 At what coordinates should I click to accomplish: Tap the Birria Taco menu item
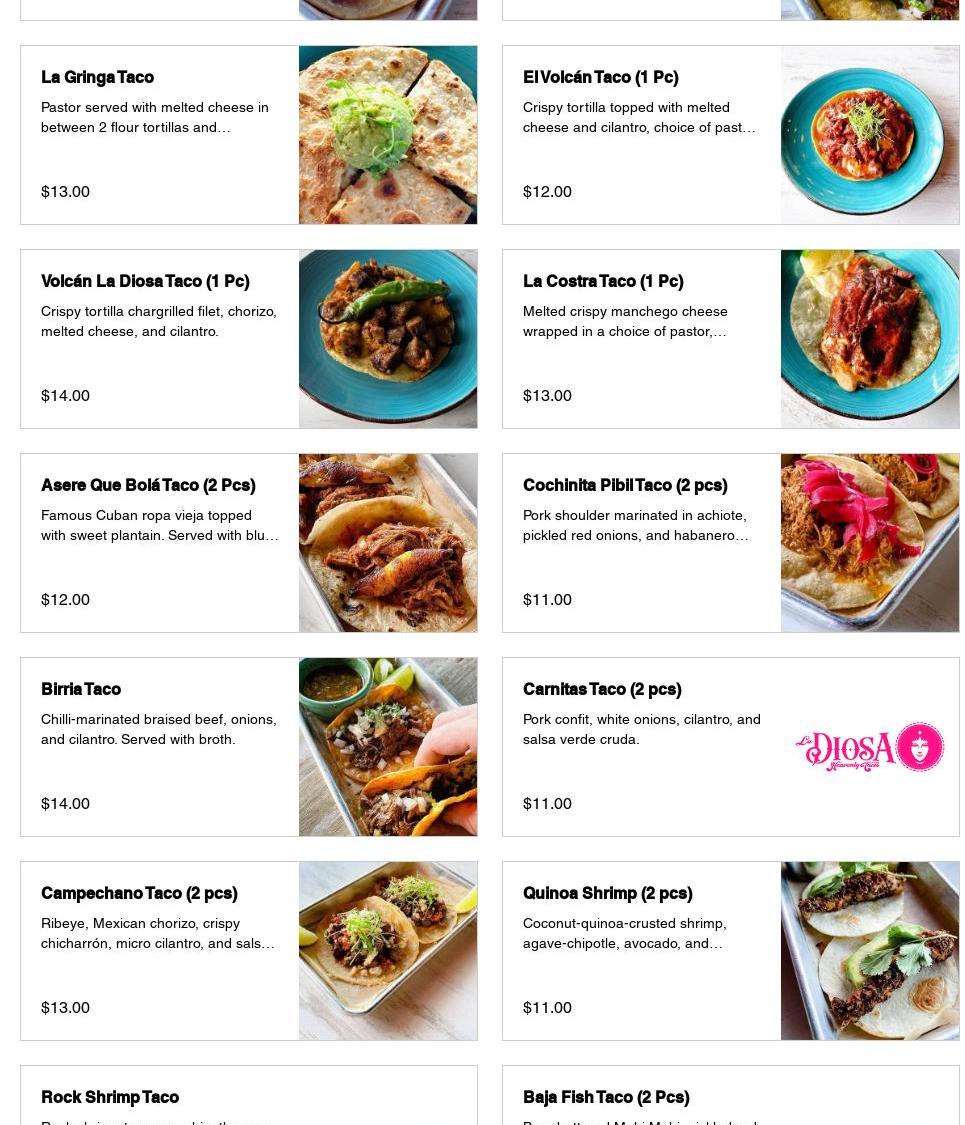(x=248, y=747)
